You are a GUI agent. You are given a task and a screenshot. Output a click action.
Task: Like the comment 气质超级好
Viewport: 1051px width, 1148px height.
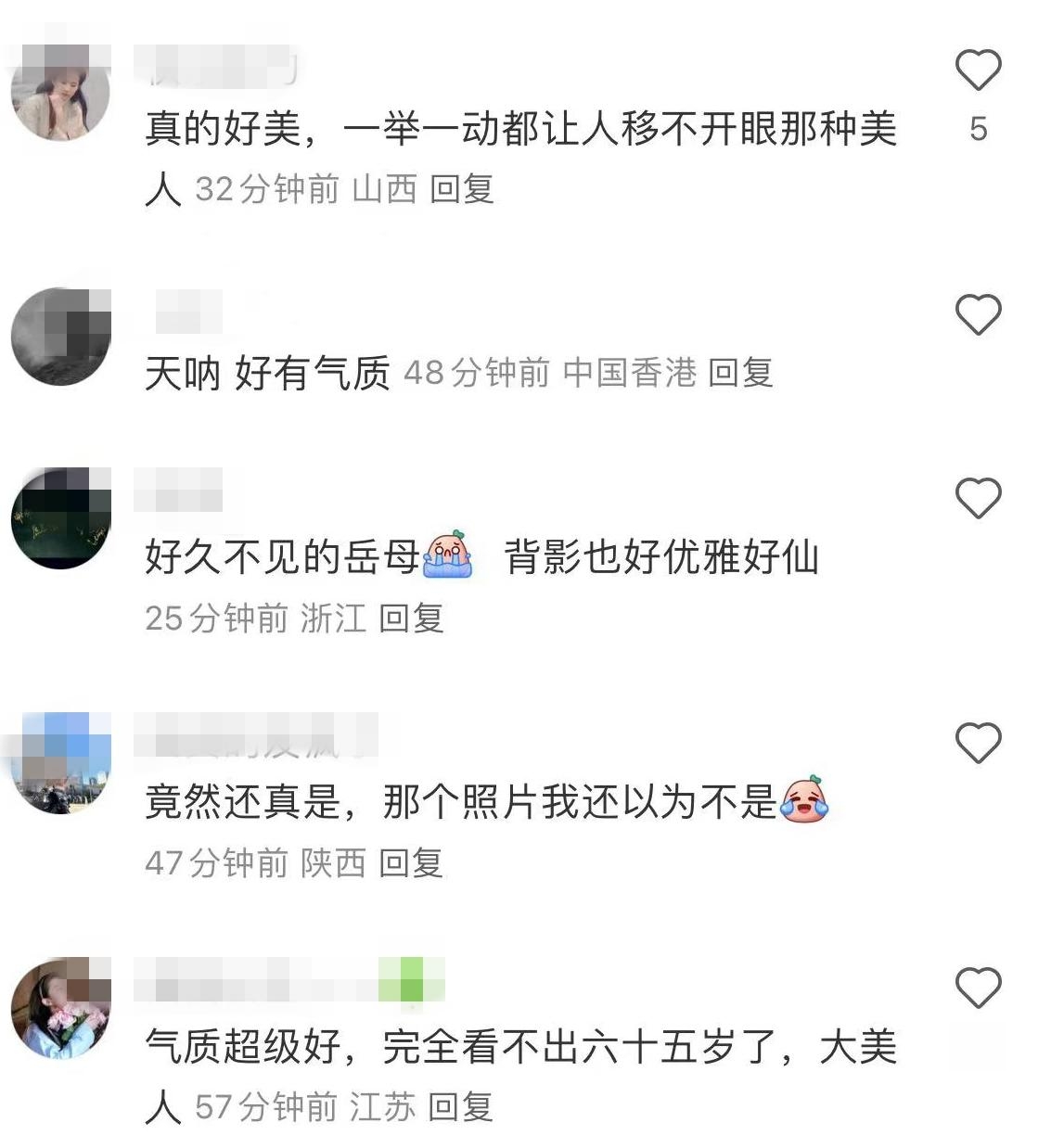pos(978,988)
